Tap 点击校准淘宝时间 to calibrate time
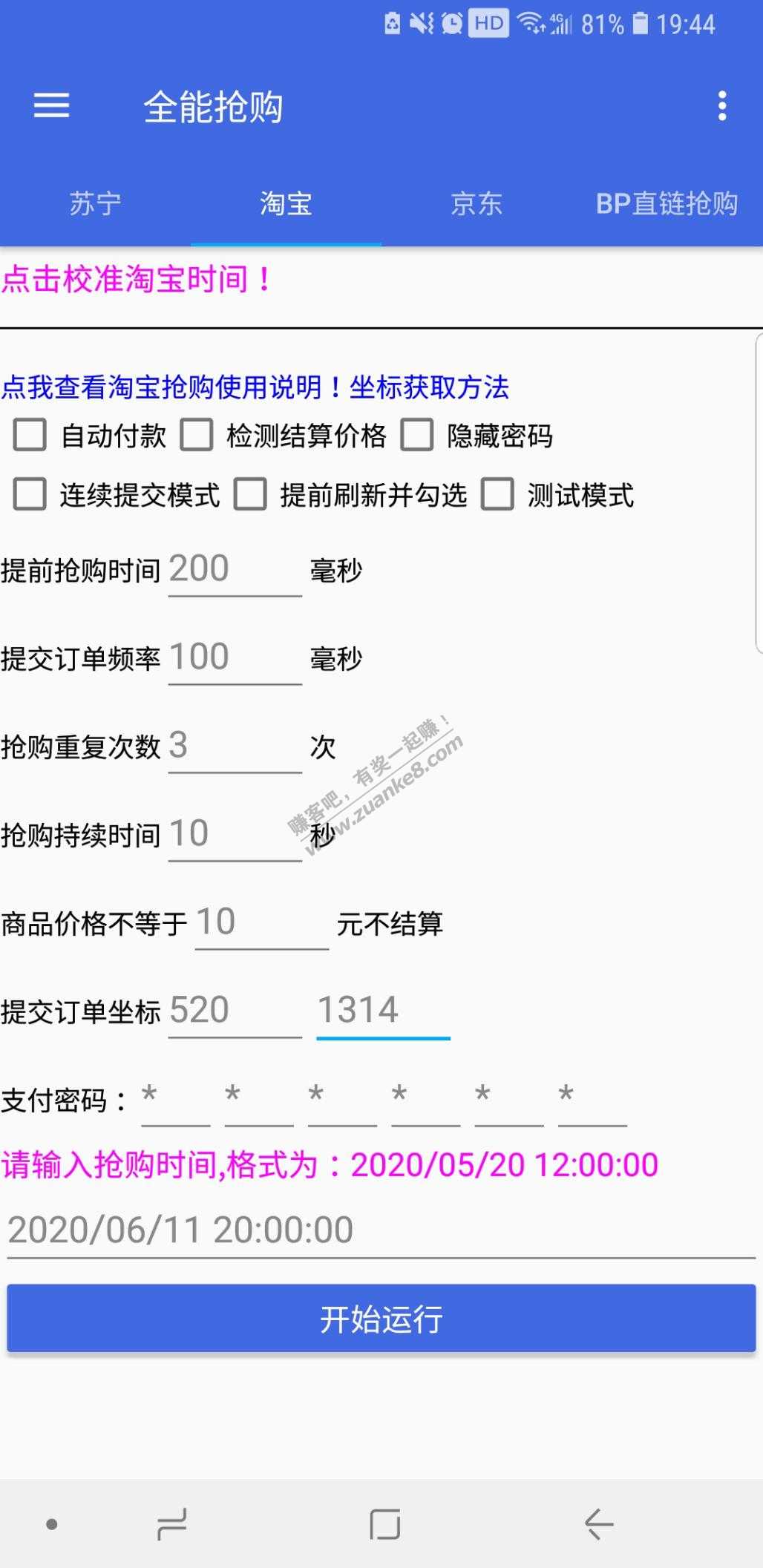The image size is (763, 1568). coord(138,281)
